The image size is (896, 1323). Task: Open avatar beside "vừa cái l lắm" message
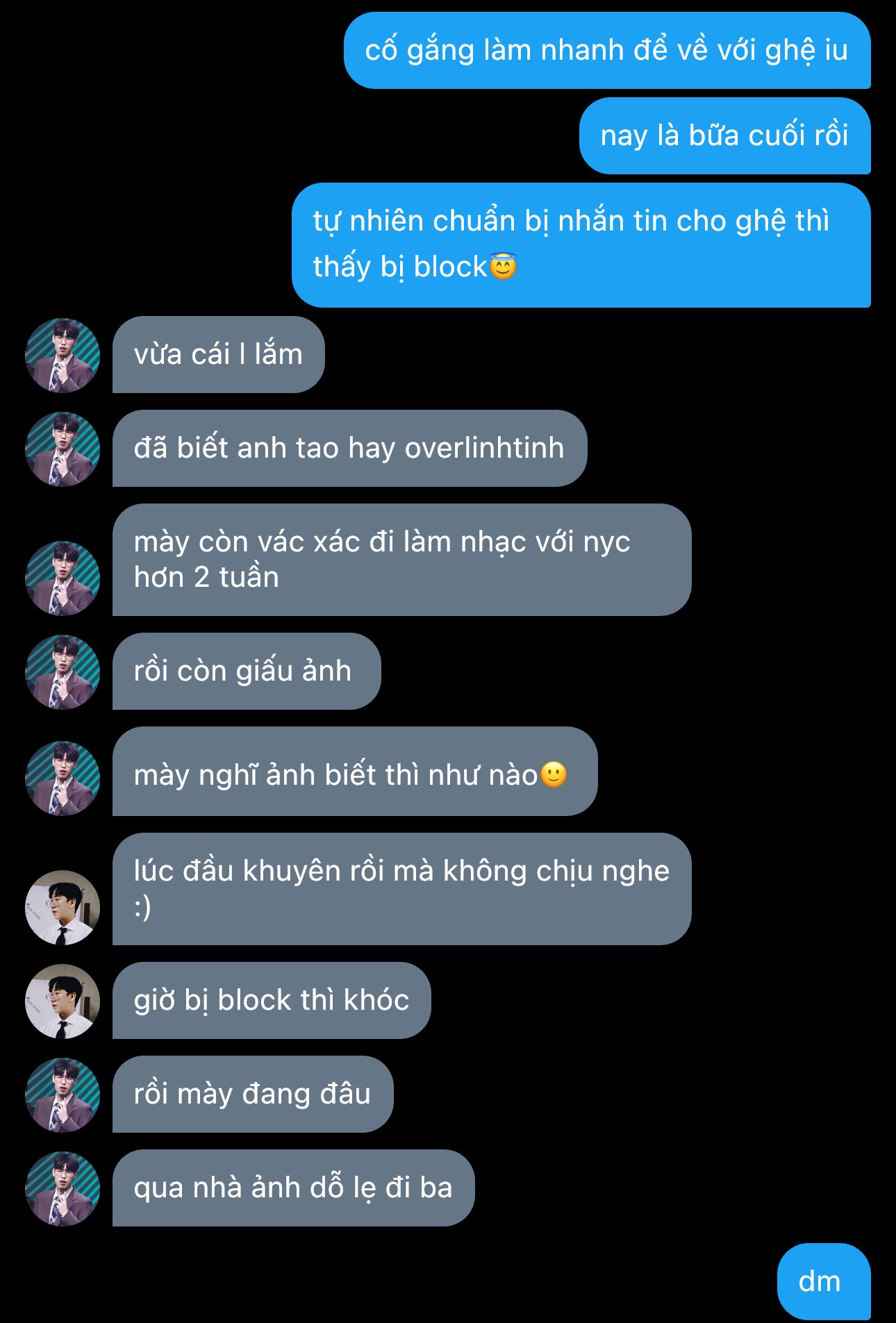(63, 356)
